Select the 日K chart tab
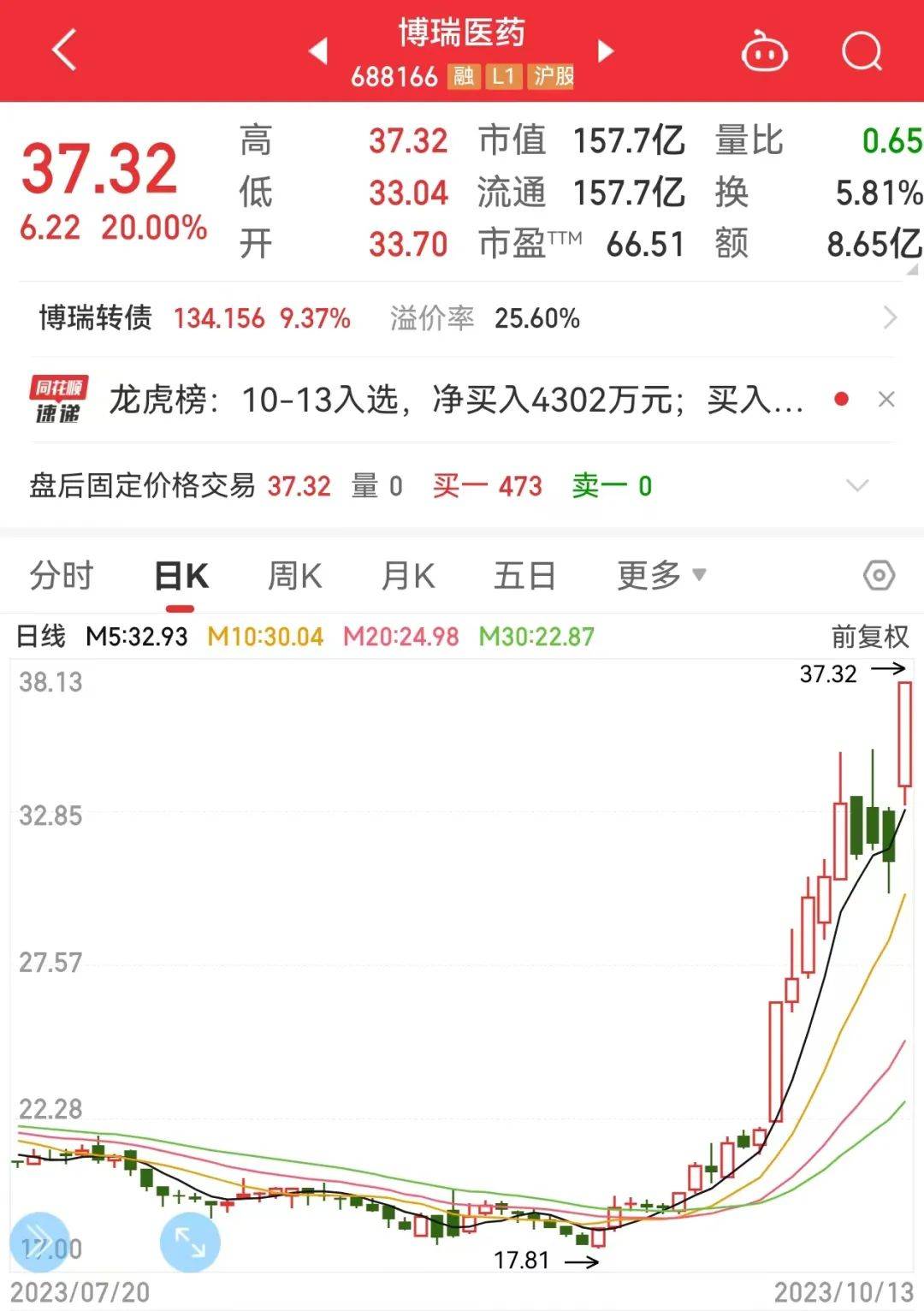The width and height of the screenshot is (924, 1311). (x=181, y=576)
